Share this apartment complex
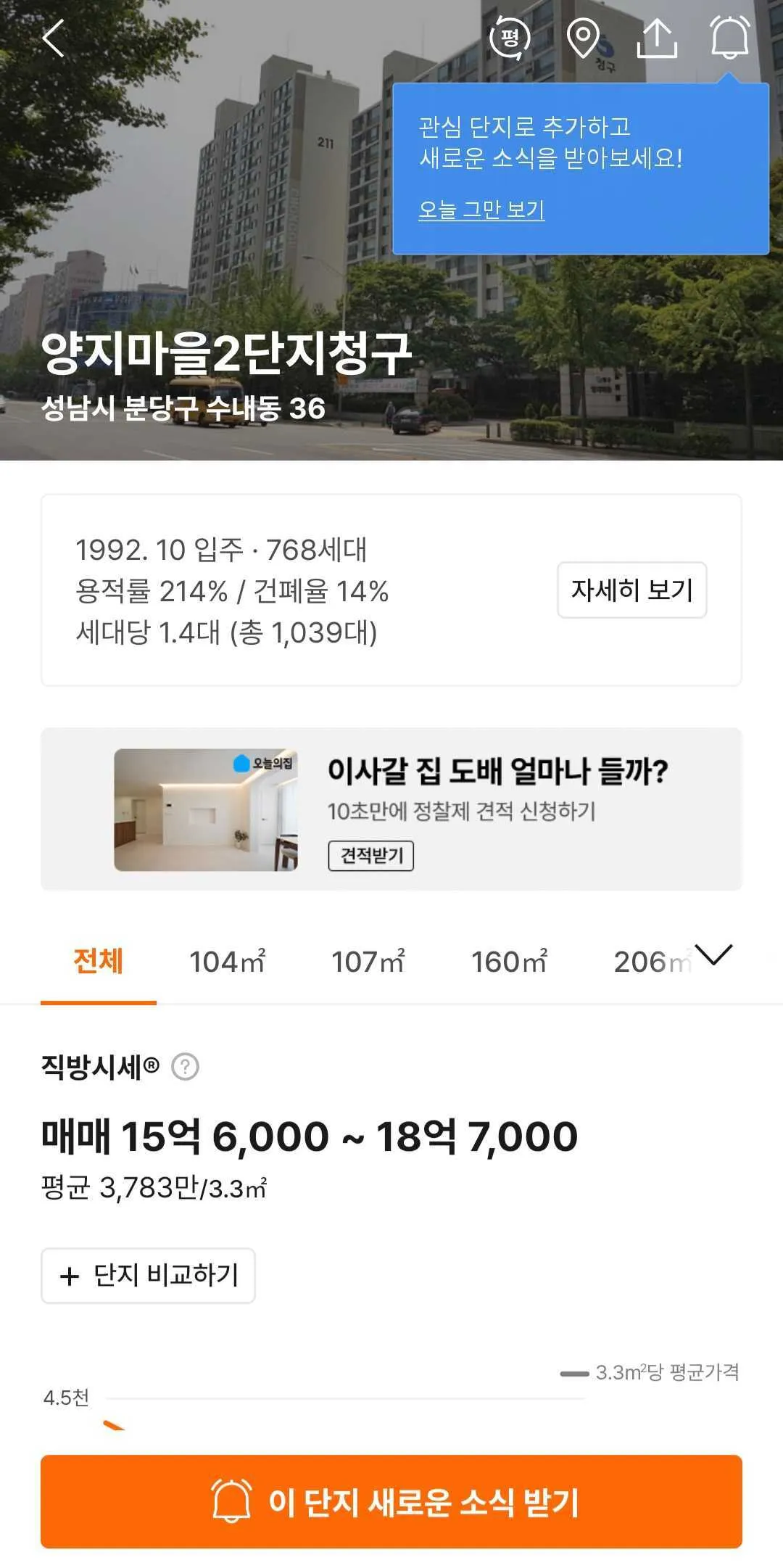783x1568 pixels. 657,38
